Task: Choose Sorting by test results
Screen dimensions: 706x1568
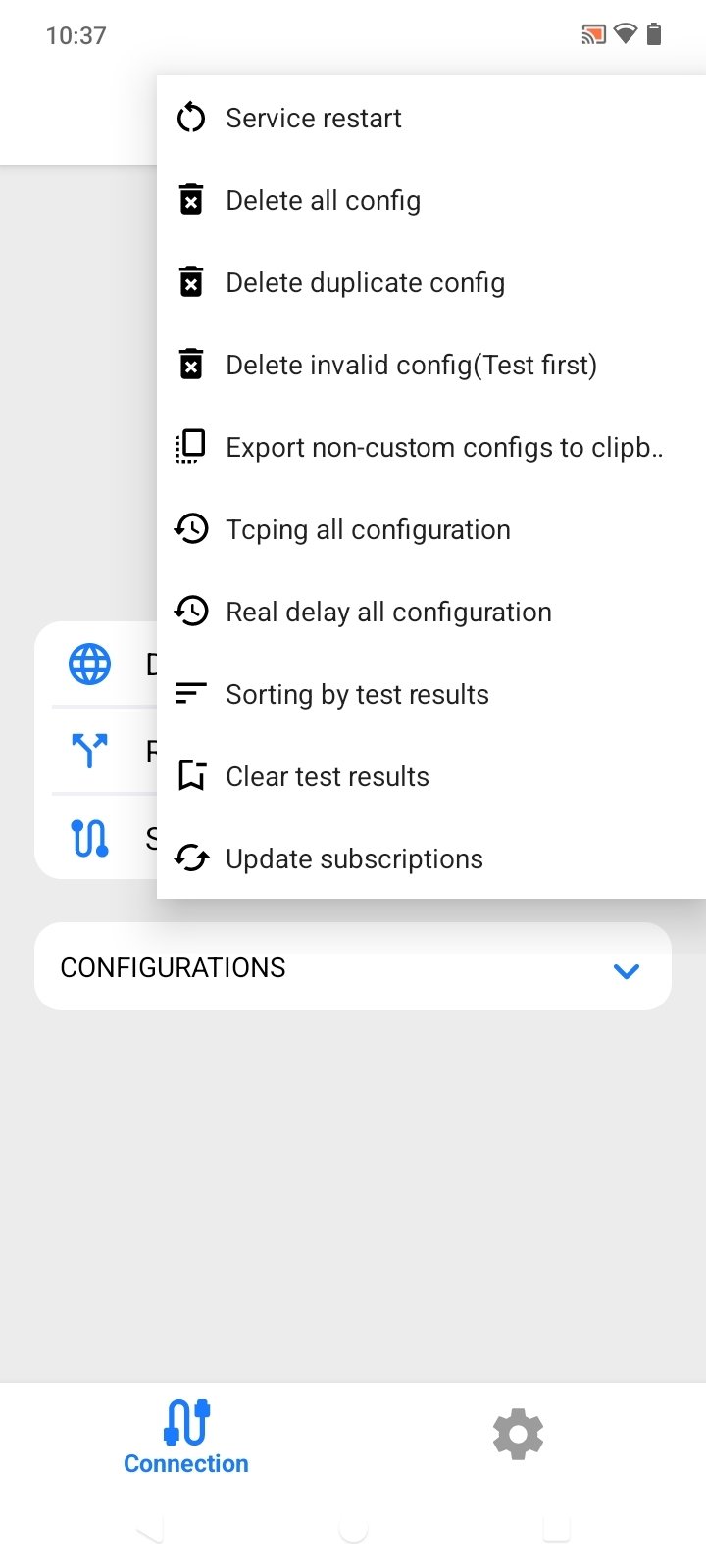Action: 357,695
